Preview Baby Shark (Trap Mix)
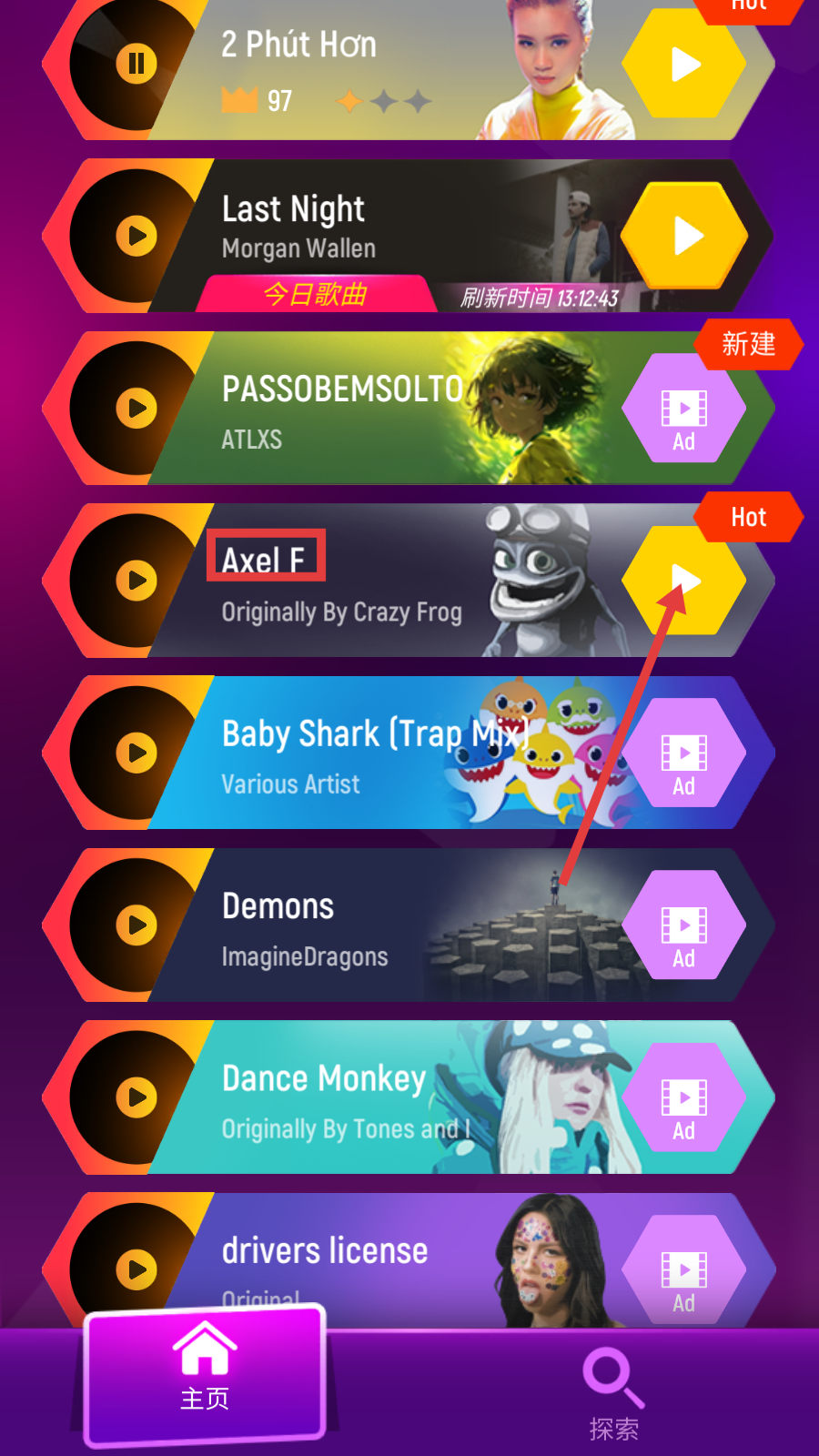The width and height of the screenshot is (819, 1456). click(x=136, y=753)
